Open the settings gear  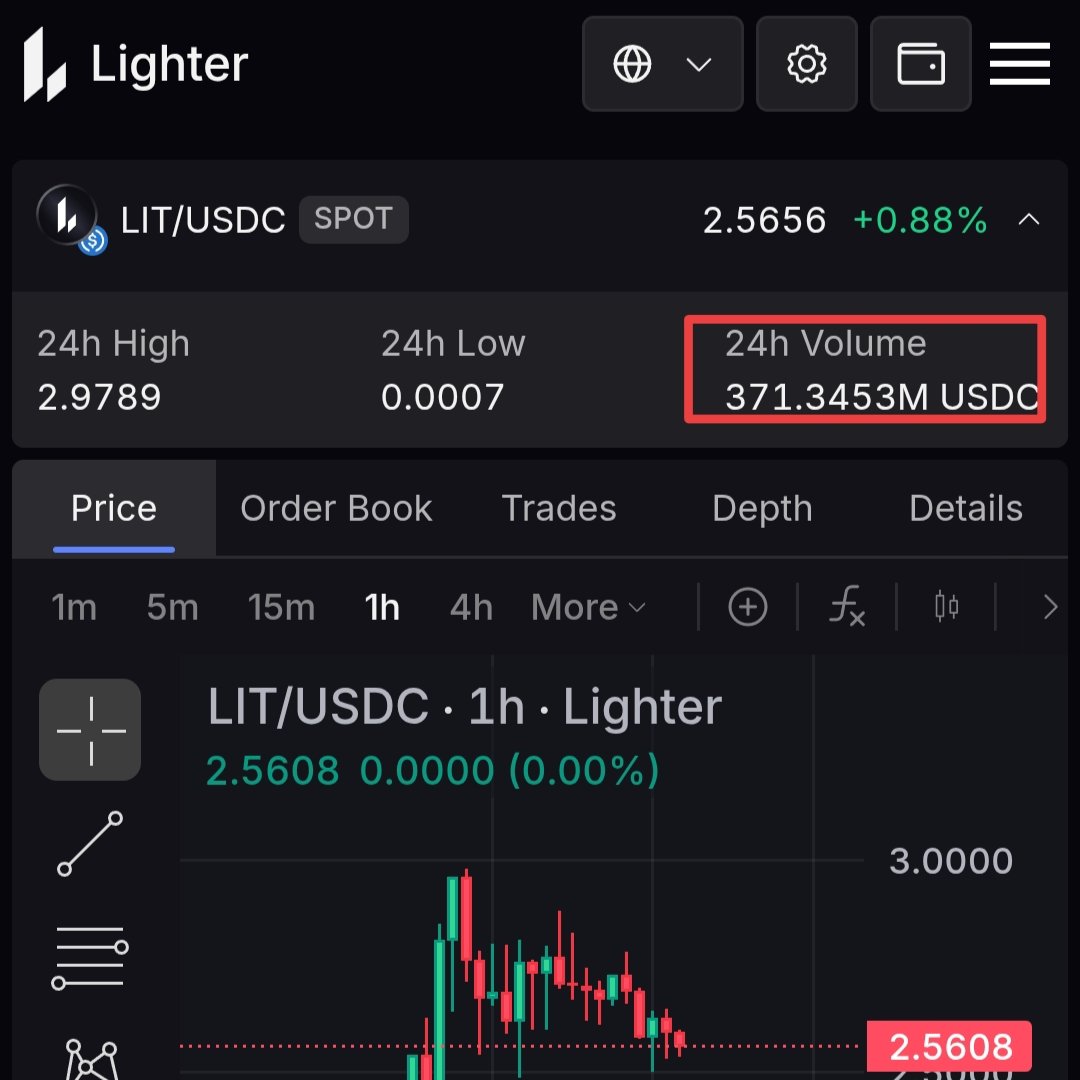pyautogui.click(x=806, y=65)
